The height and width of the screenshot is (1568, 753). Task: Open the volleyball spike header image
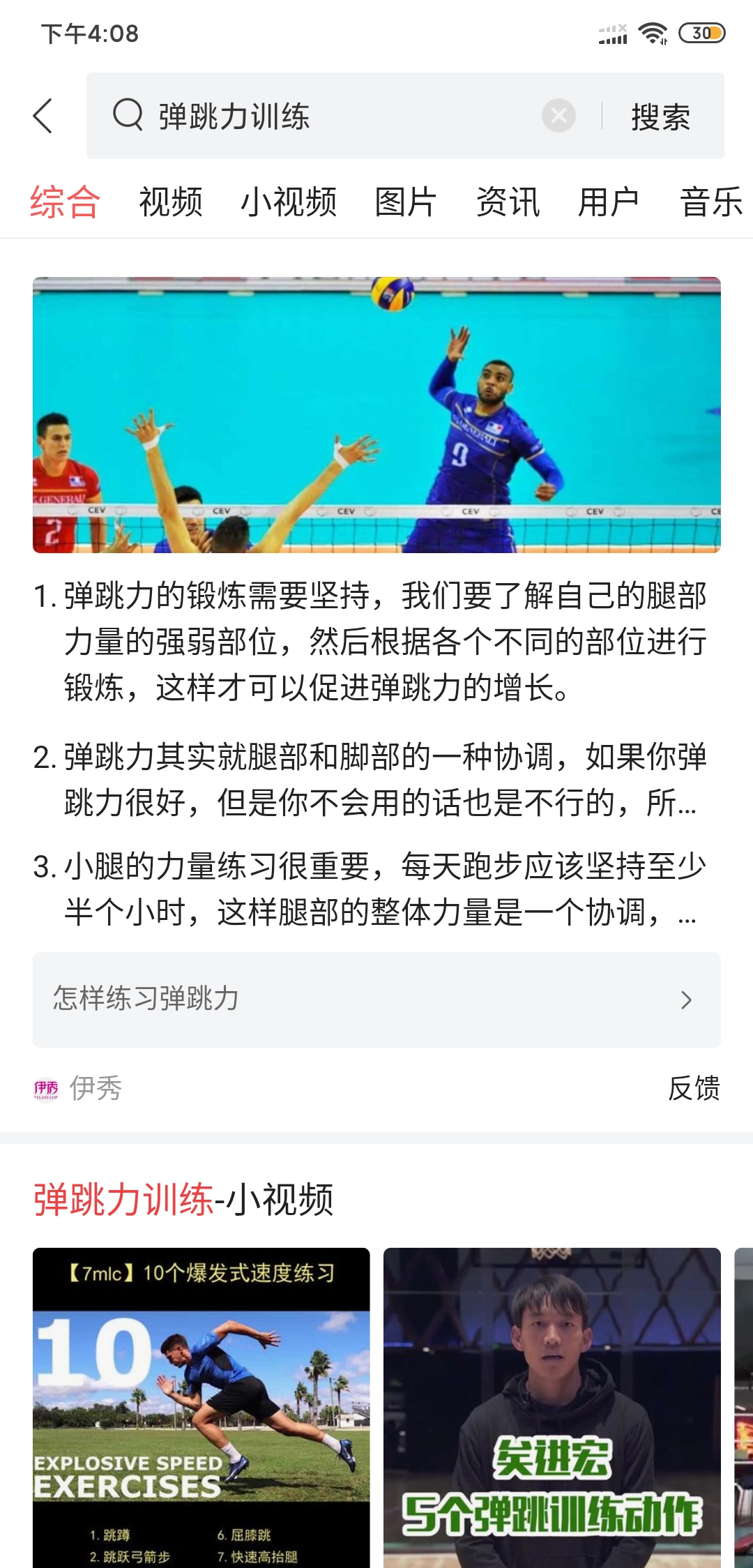(x=376, y=415)
